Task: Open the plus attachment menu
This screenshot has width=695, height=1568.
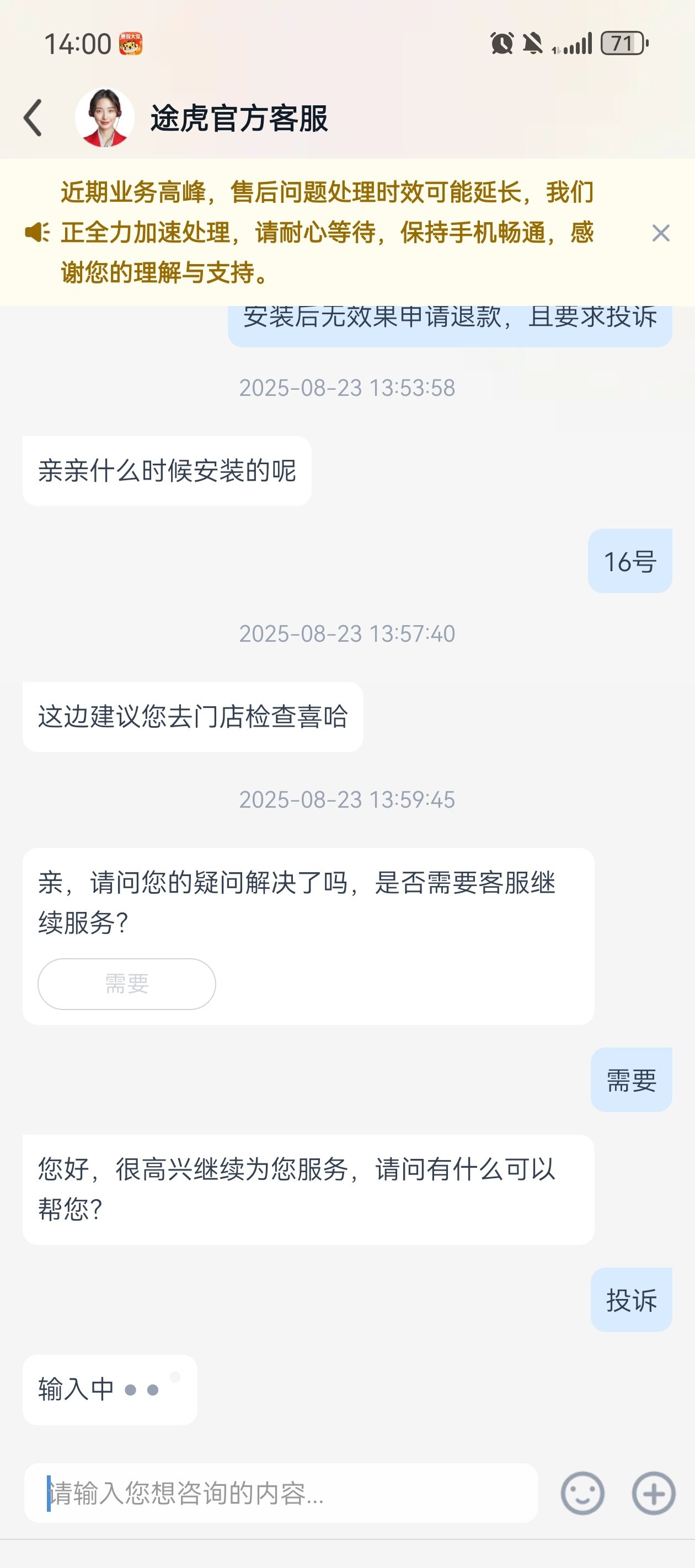Action: (x=654, y=1493)
